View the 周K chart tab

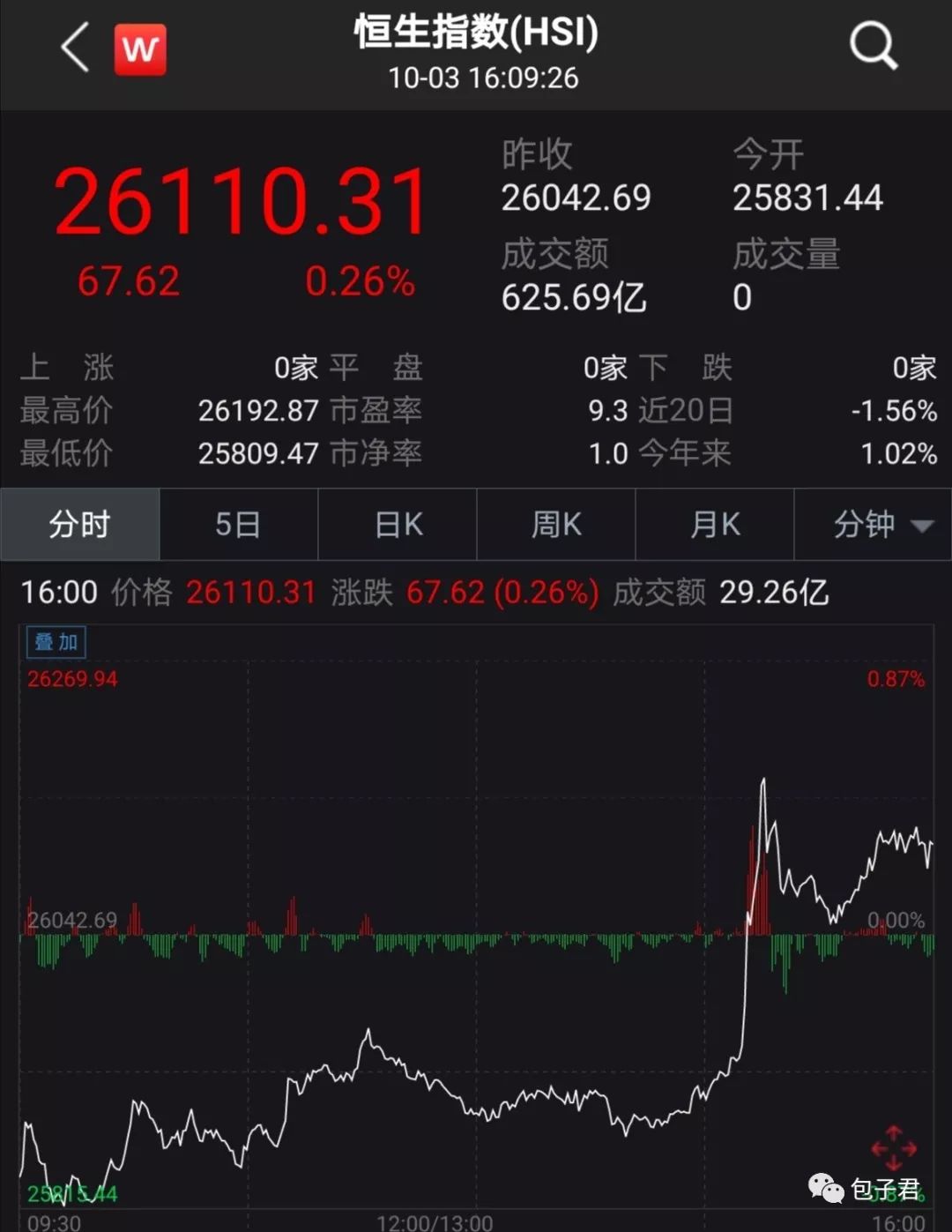tap(556, 525)
